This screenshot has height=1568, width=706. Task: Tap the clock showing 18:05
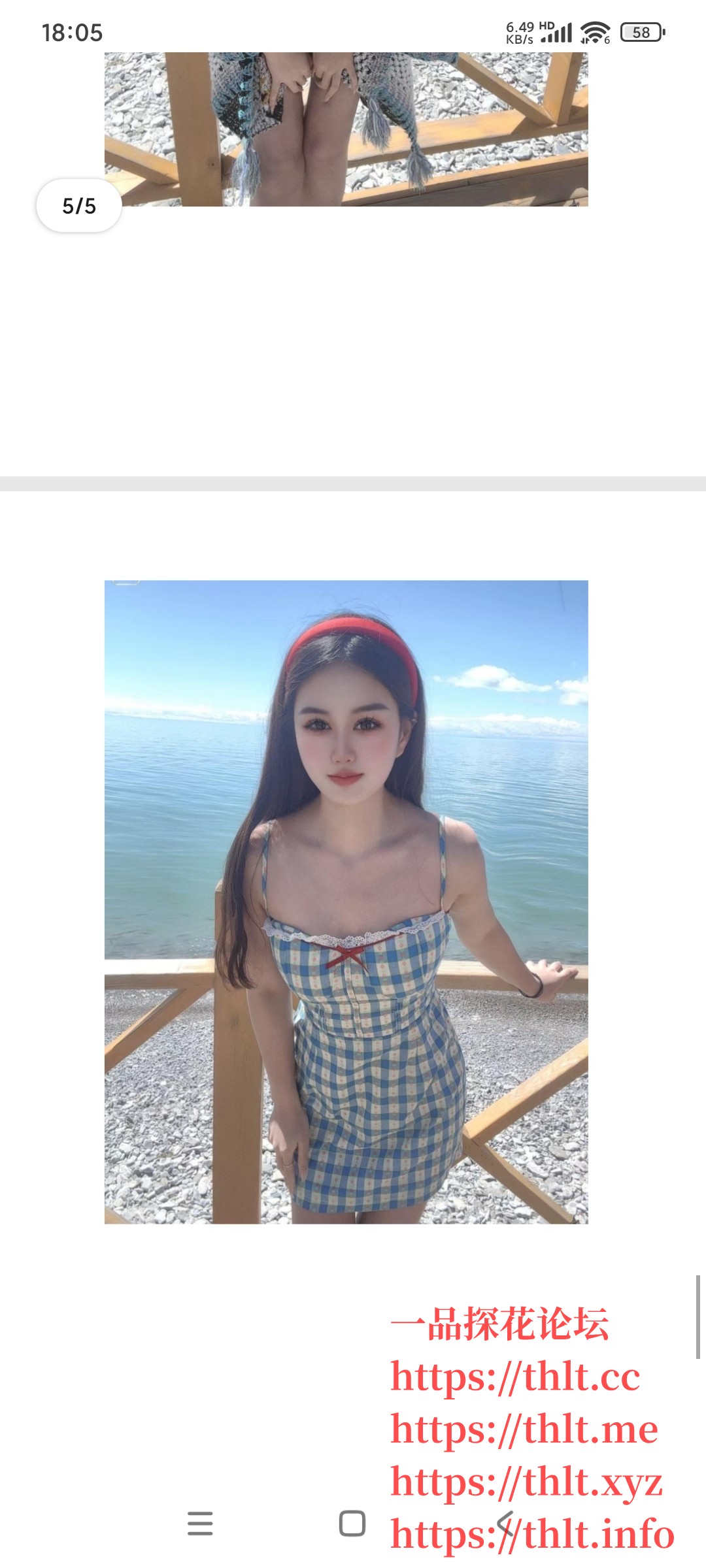72,31
